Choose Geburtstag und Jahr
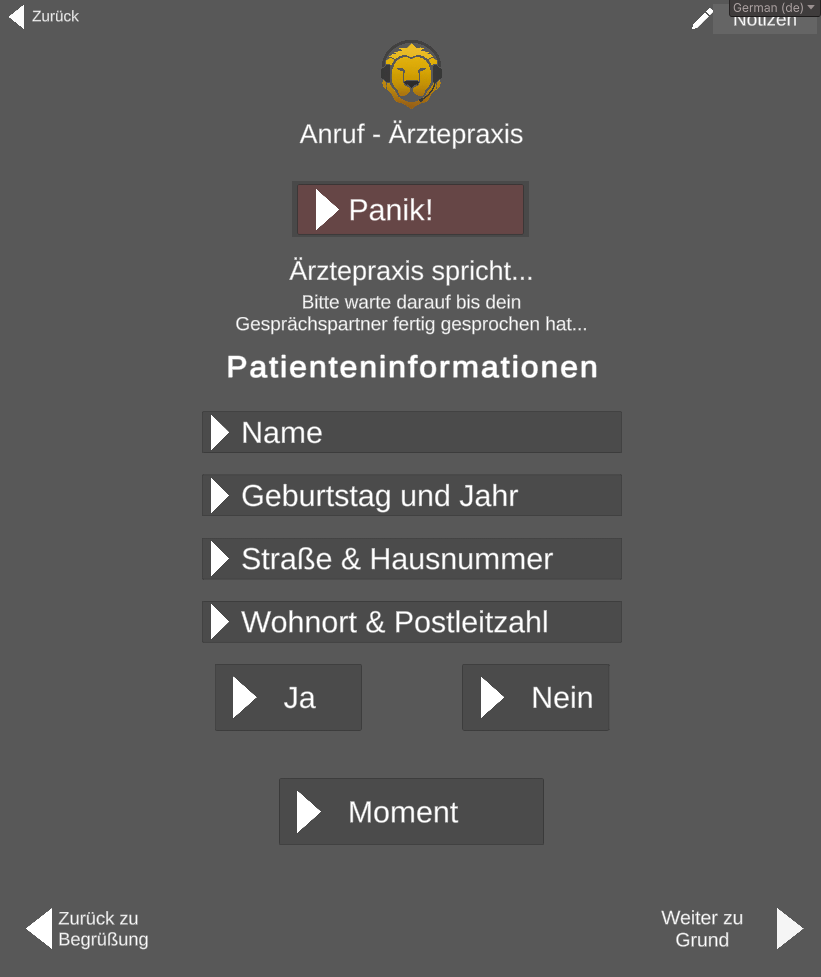This screenshot has width=821, height=977. click(x=411, y=495)
